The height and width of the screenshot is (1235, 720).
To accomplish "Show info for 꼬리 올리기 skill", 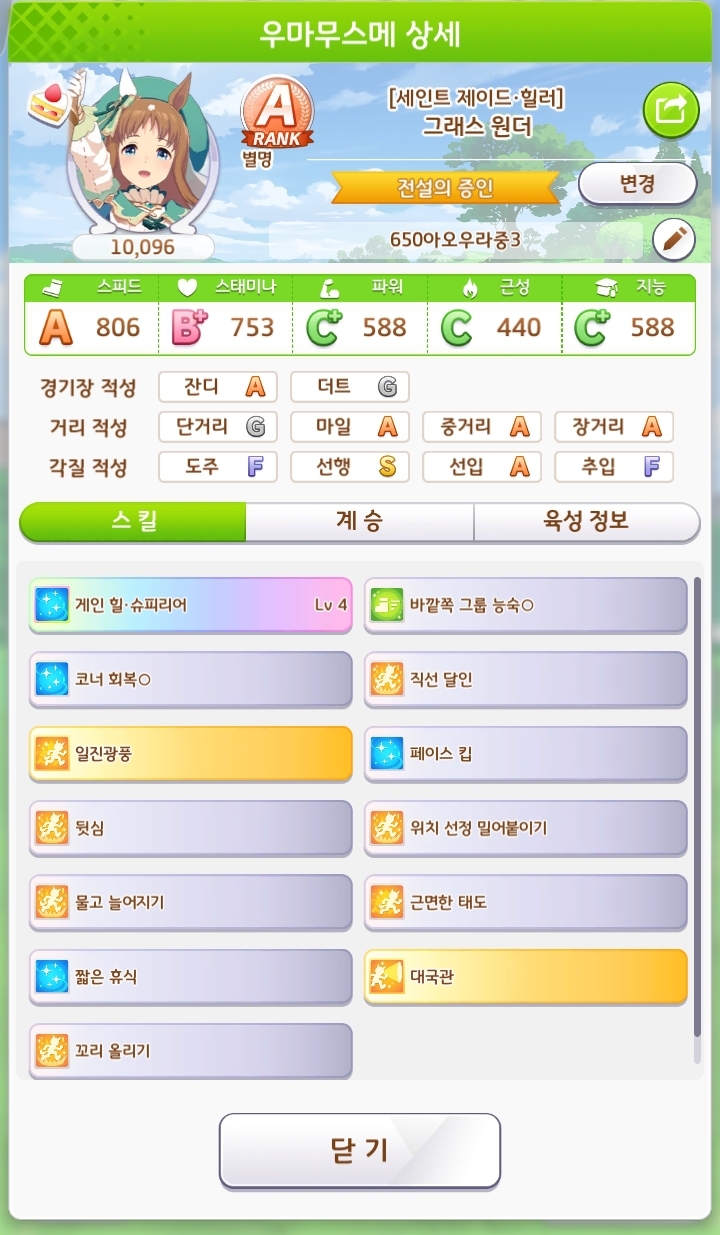I will pos(190,1050).
